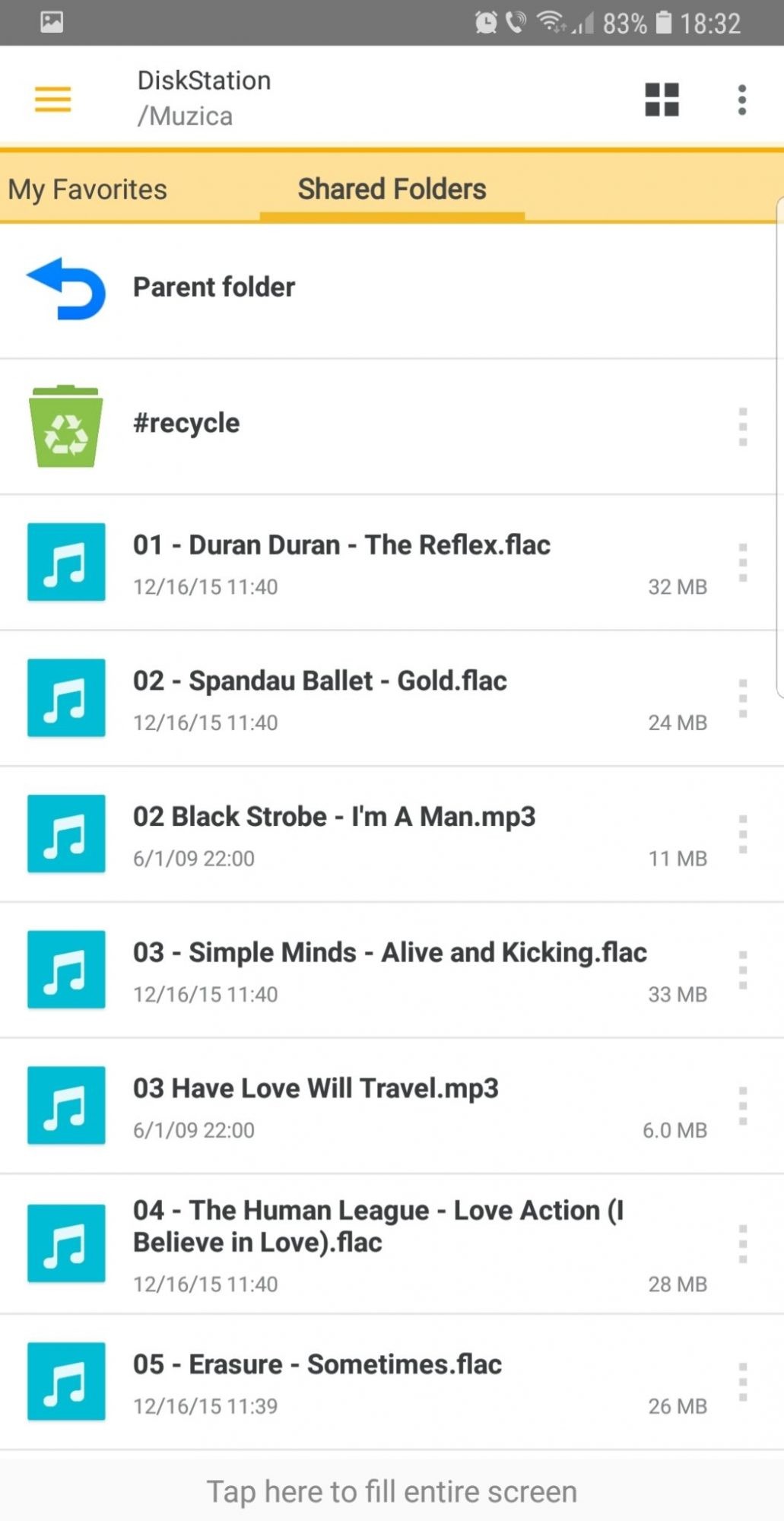The width and height of the screenshot is (784, 1521).
Task: Open Black Strobe - I'm A Man.mp3
Action: [x=334, y=817]
